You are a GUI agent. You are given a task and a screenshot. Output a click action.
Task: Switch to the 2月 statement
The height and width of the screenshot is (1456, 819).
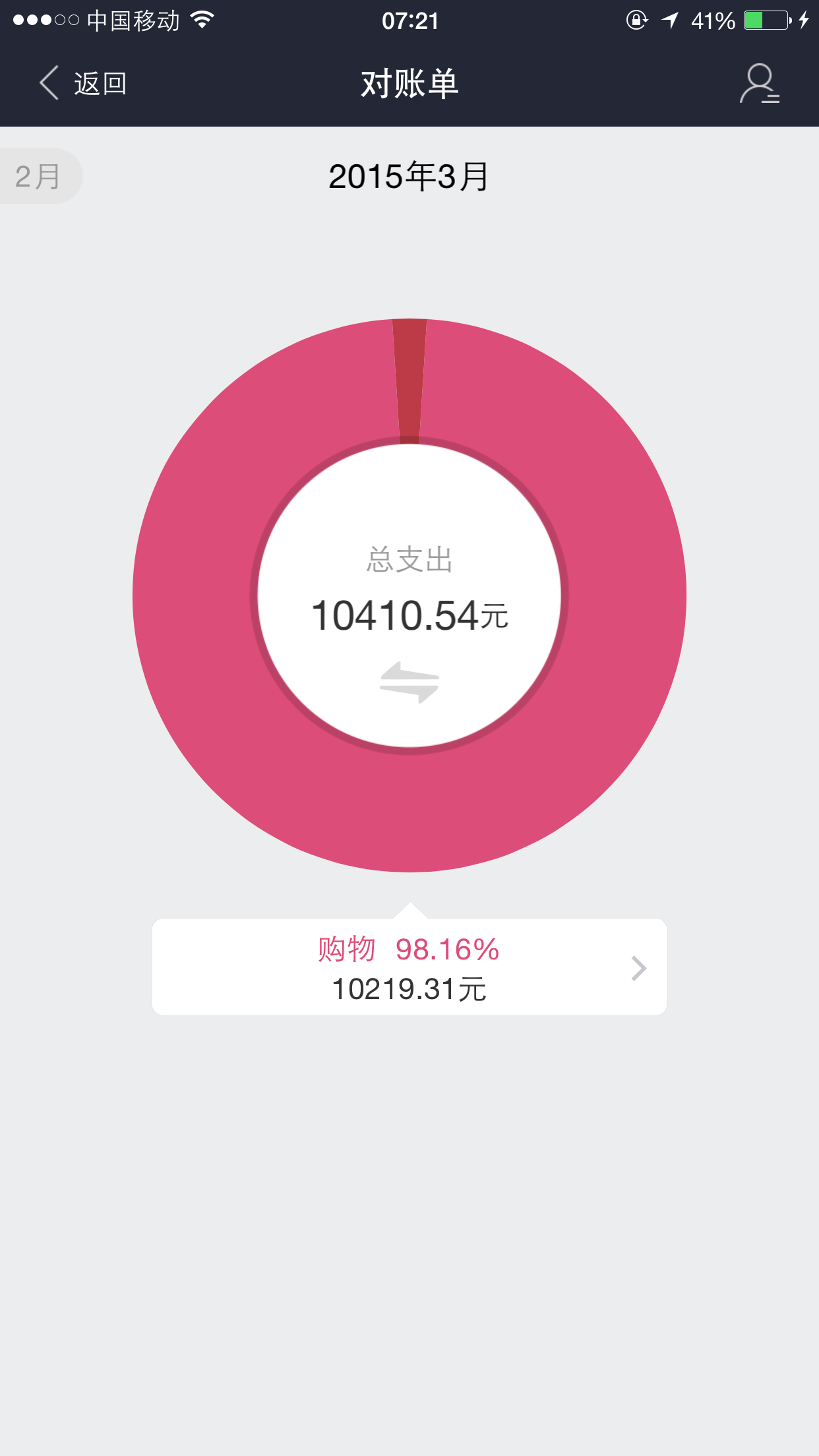[x=40, y=176]
